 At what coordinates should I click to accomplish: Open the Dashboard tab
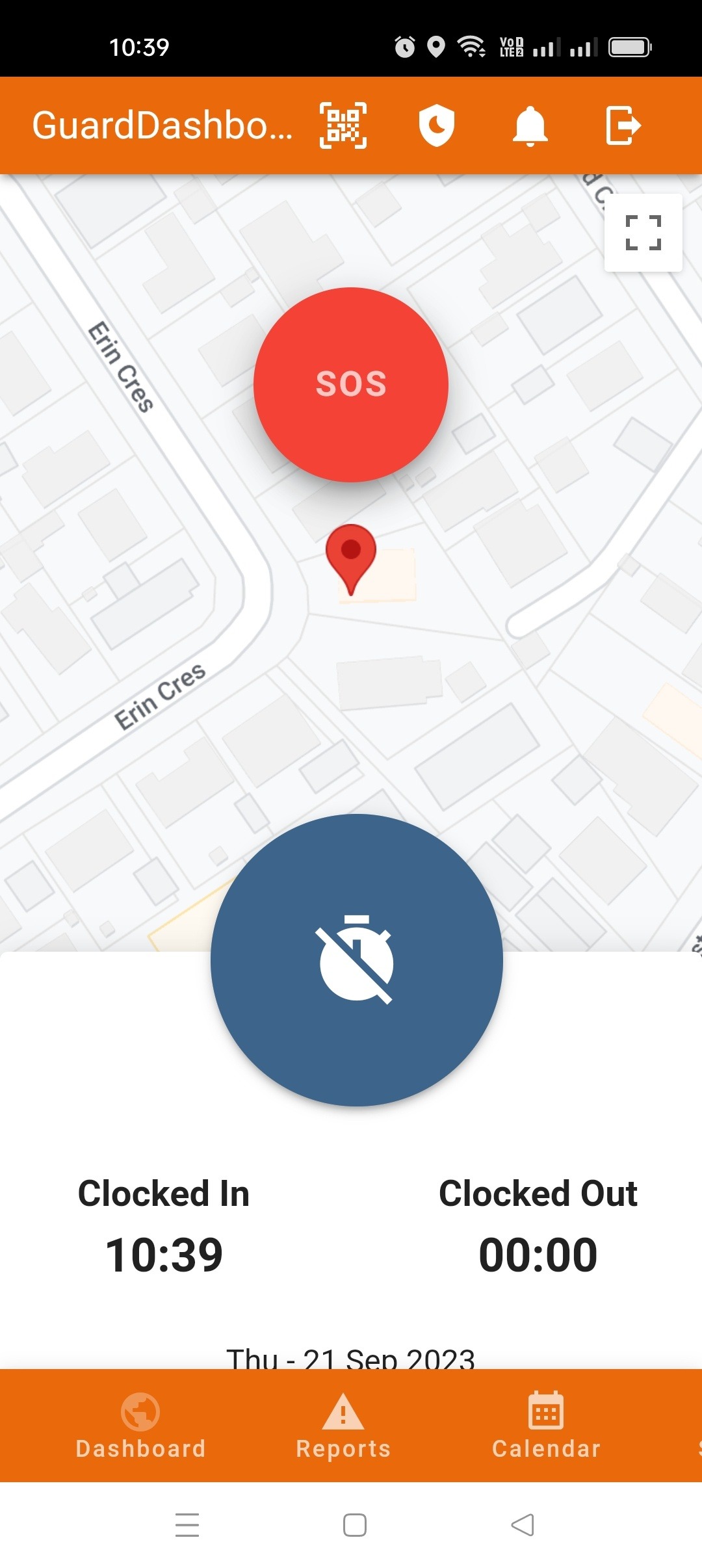[140, 1430]
